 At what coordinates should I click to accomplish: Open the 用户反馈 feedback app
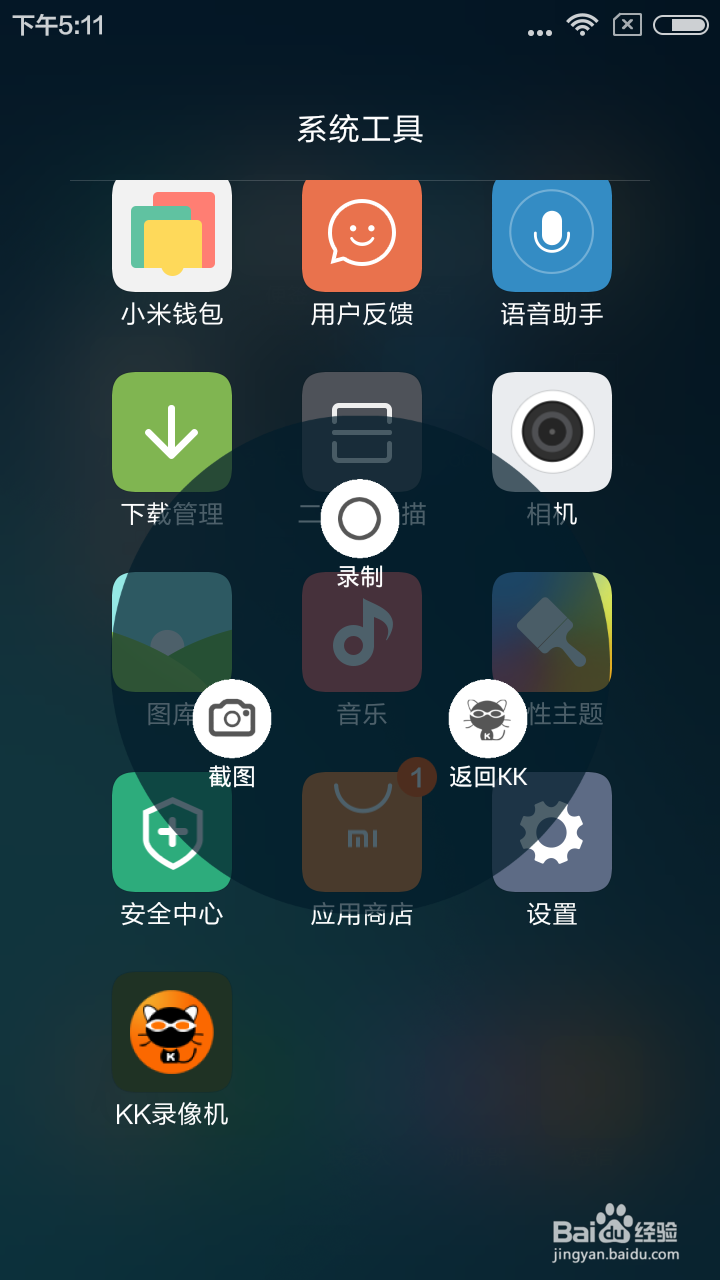361,234
